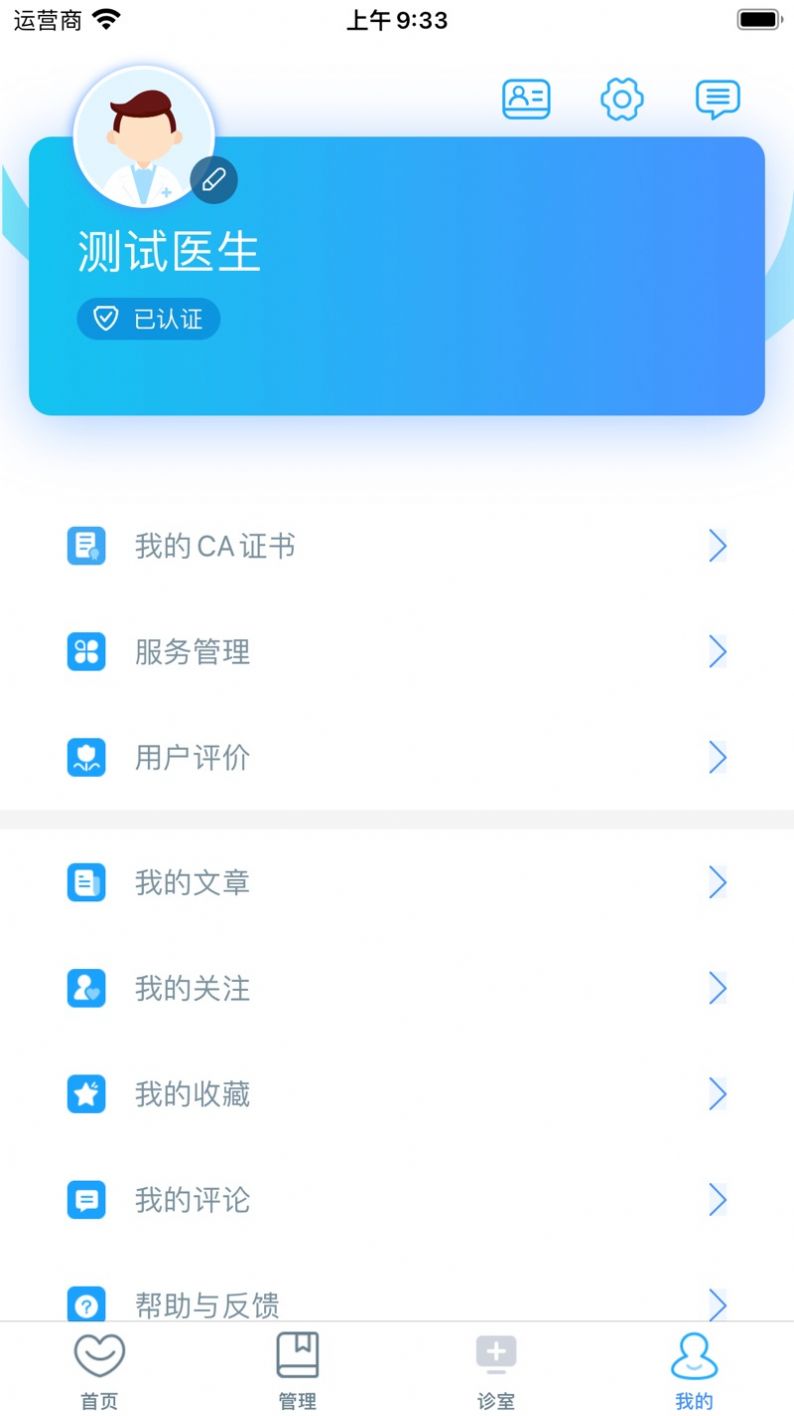Screen dimensions: 794x1416
Task: Tap the pencil edit icon on the avatar
Action: click(212, 180)
